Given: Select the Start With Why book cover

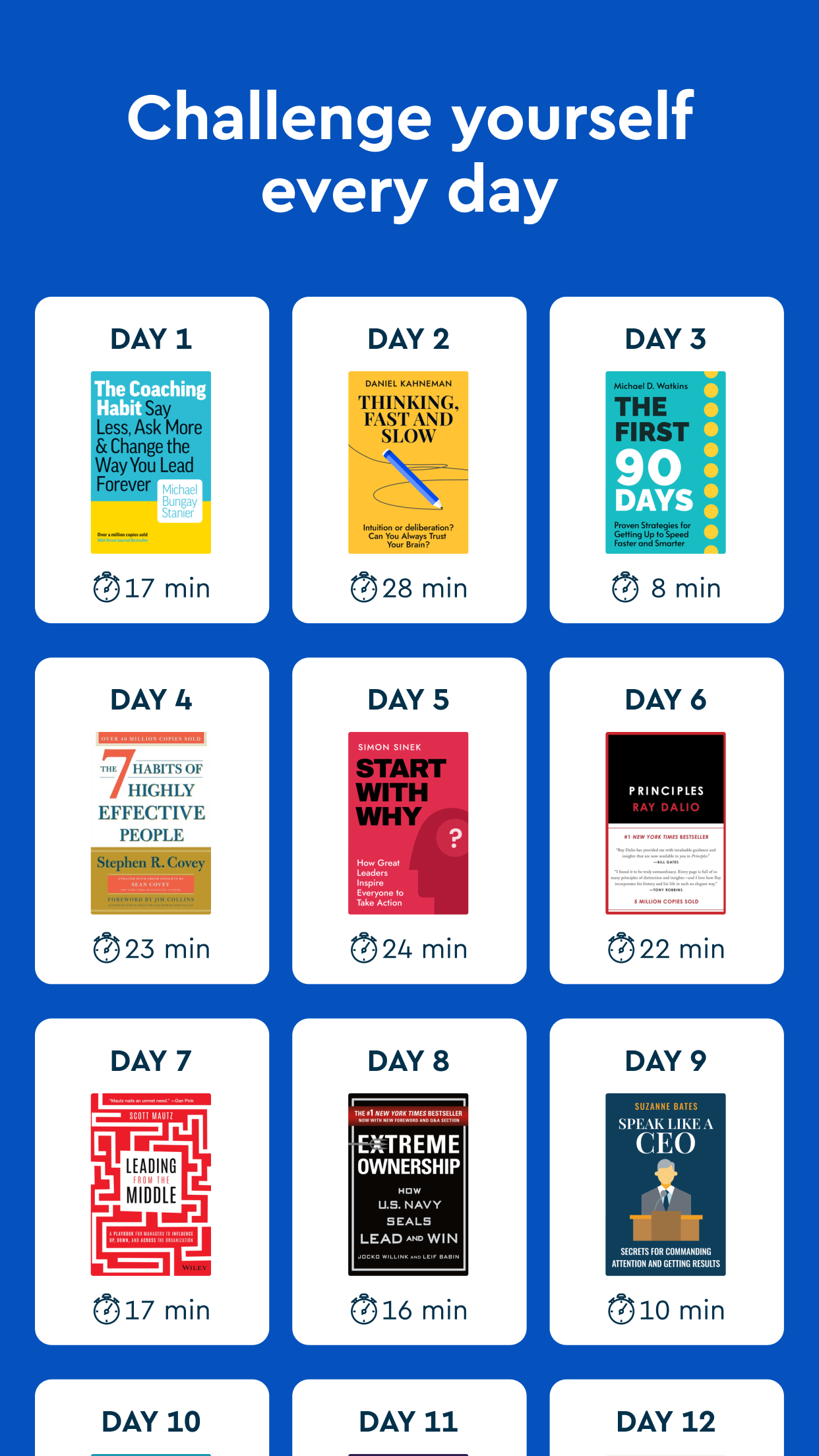Looking at the screenshot, I should [408, 823].
